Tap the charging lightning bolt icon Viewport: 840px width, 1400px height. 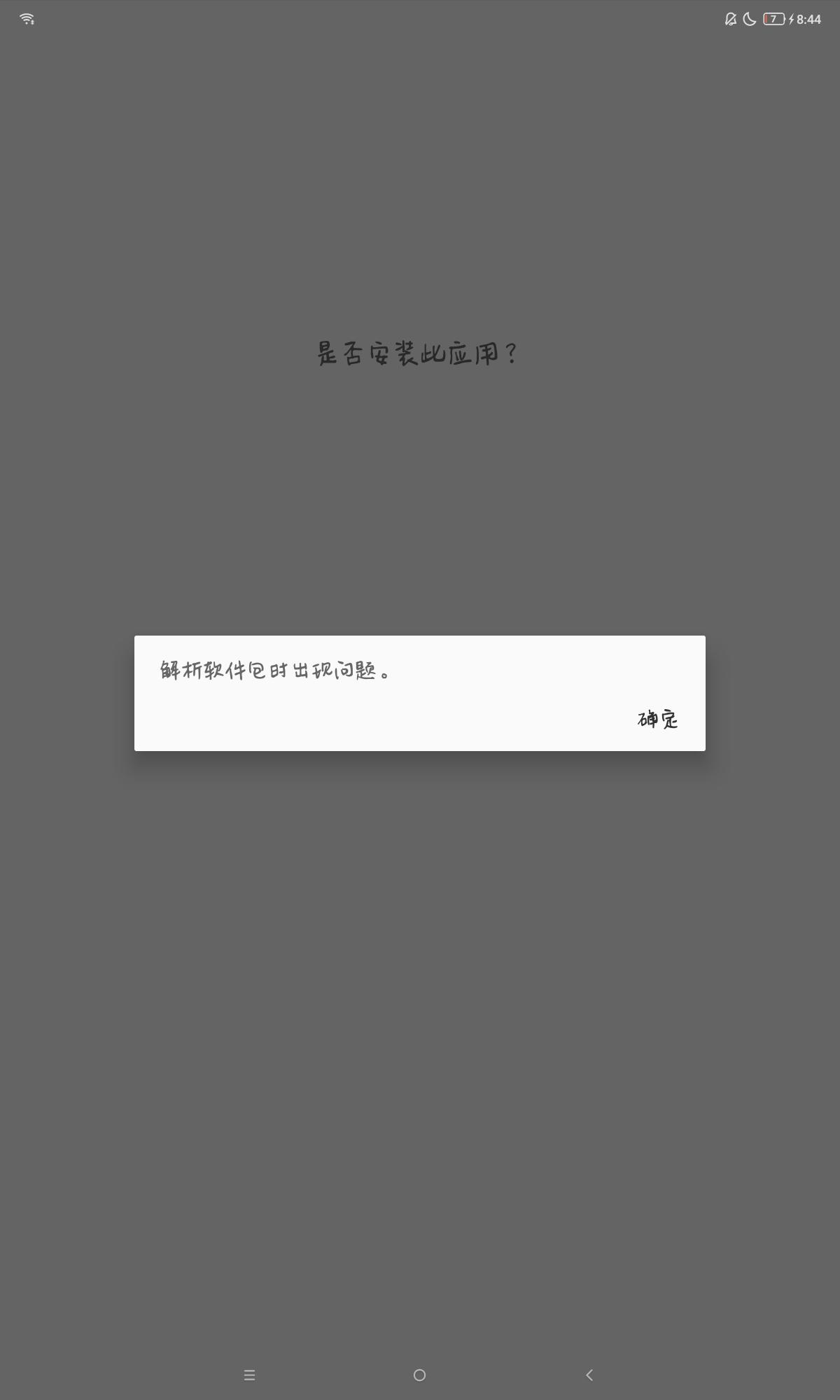coord(790,20)
